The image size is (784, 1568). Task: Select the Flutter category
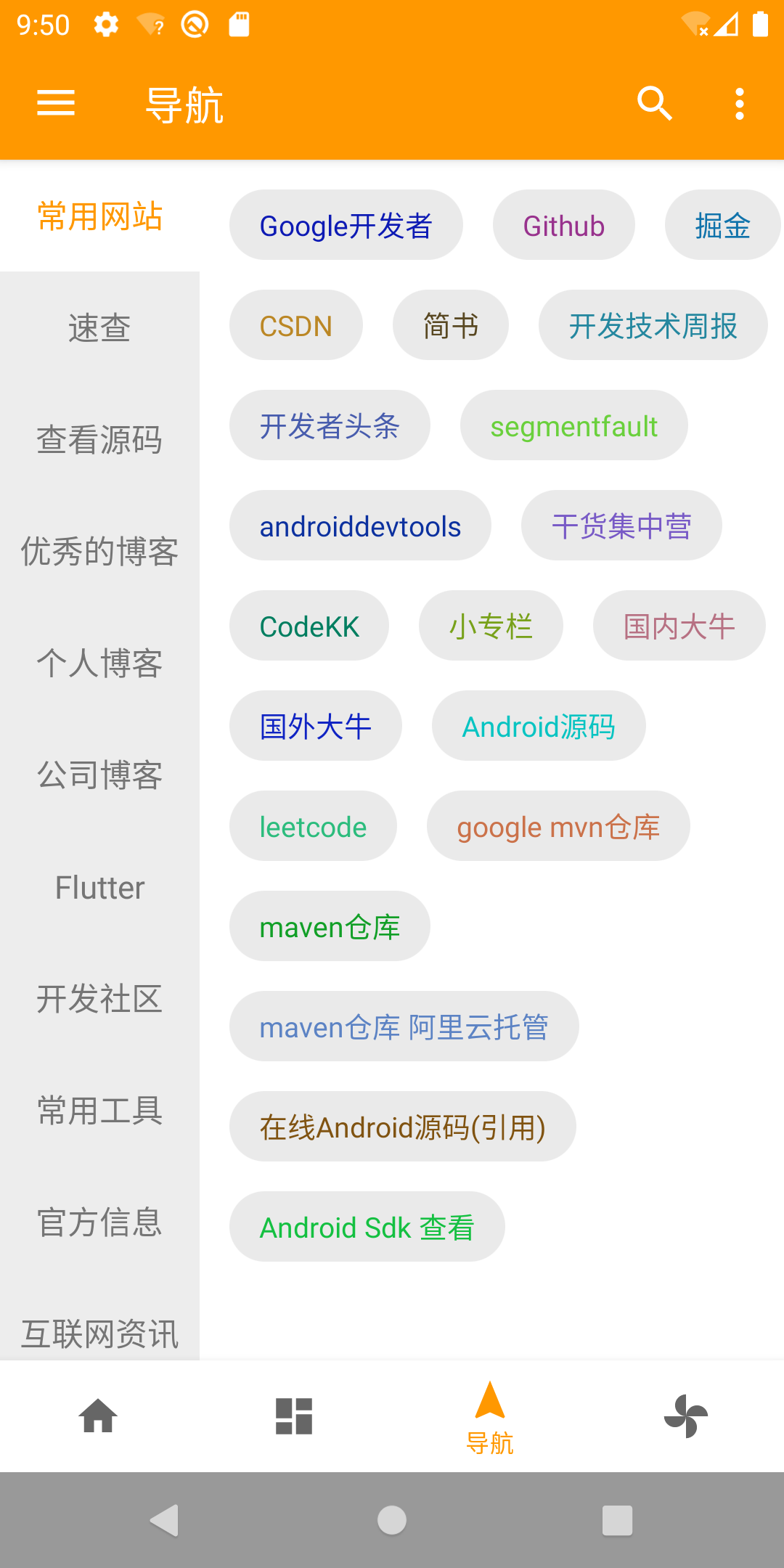[99, 887]
